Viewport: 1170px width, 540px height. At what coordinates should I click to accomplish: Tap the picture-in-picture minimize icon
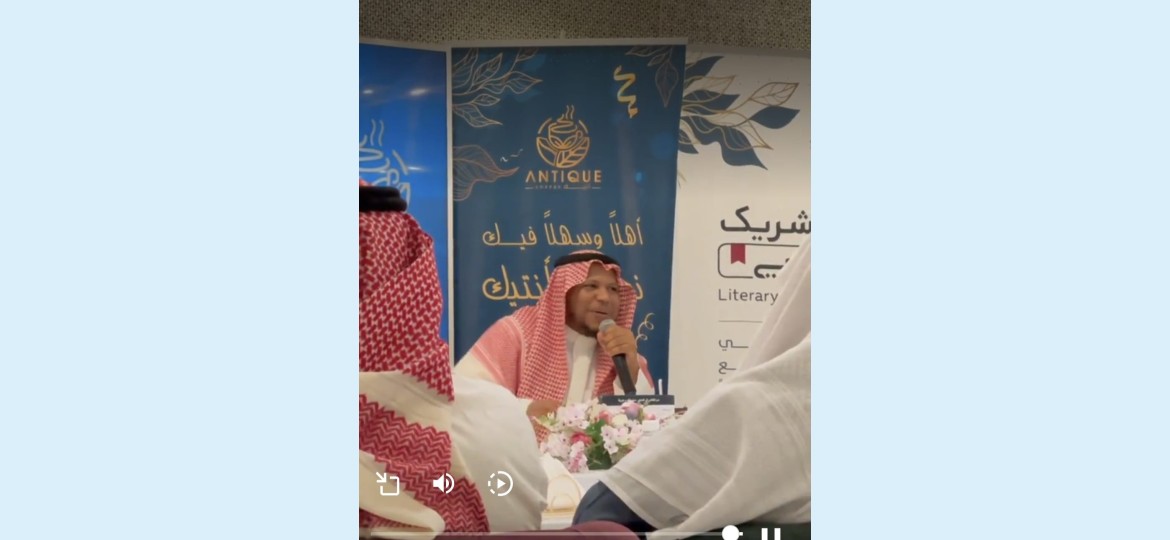388,484
